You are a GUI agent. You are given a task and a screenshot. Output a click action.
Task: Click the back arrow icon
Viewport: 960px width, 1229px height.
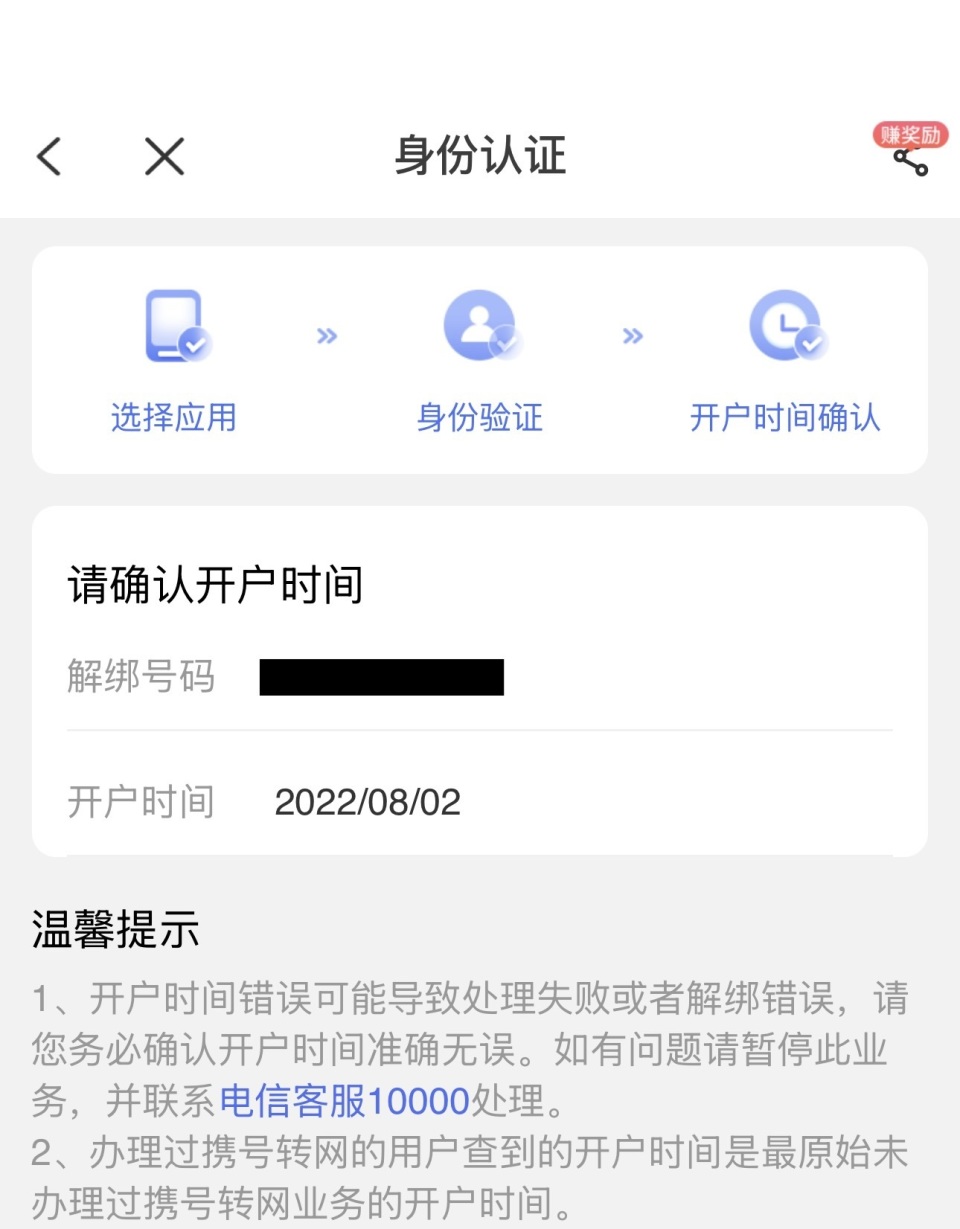[48, 156]
